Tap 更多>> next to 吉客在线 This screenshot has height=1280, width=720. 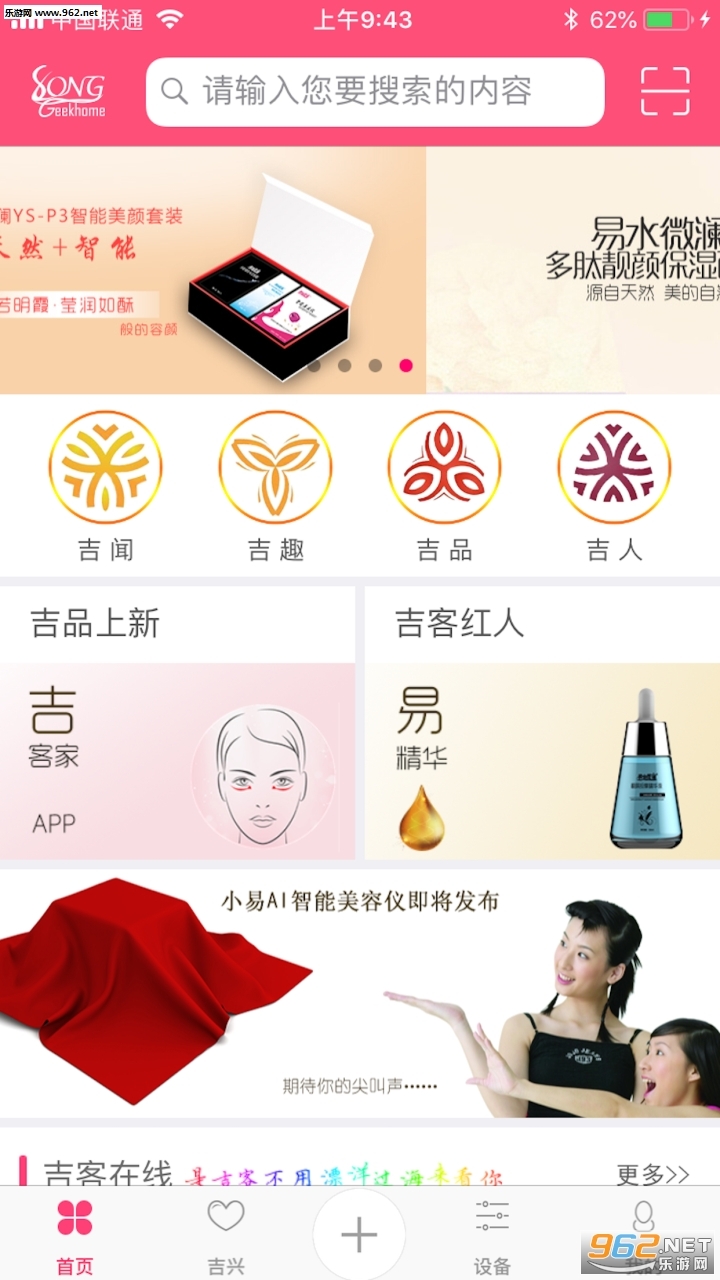click(652, 1173)
